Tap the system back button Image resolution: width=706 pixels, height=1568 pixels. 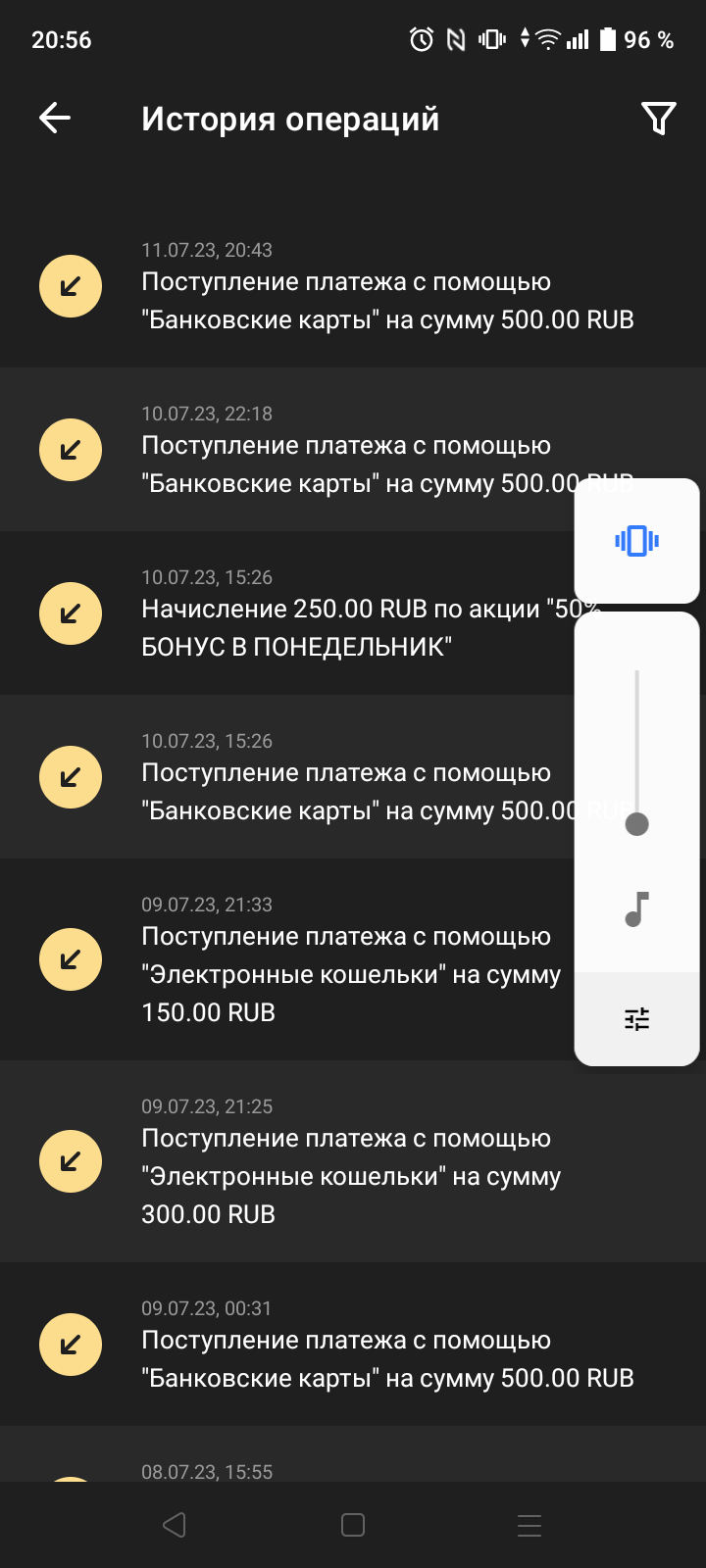tap(175, 1525)
